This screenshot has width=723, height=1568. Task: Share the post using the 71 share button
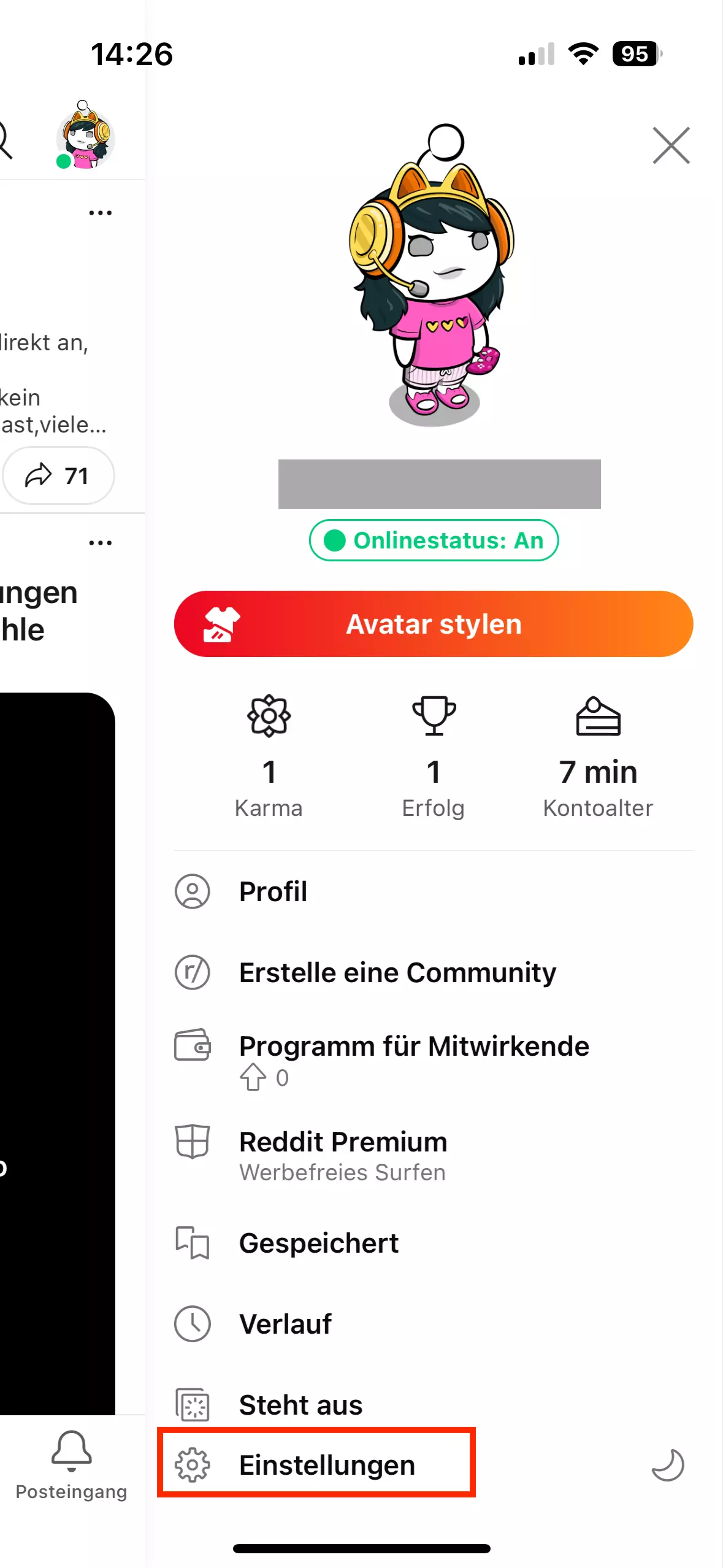coord(58,475)
